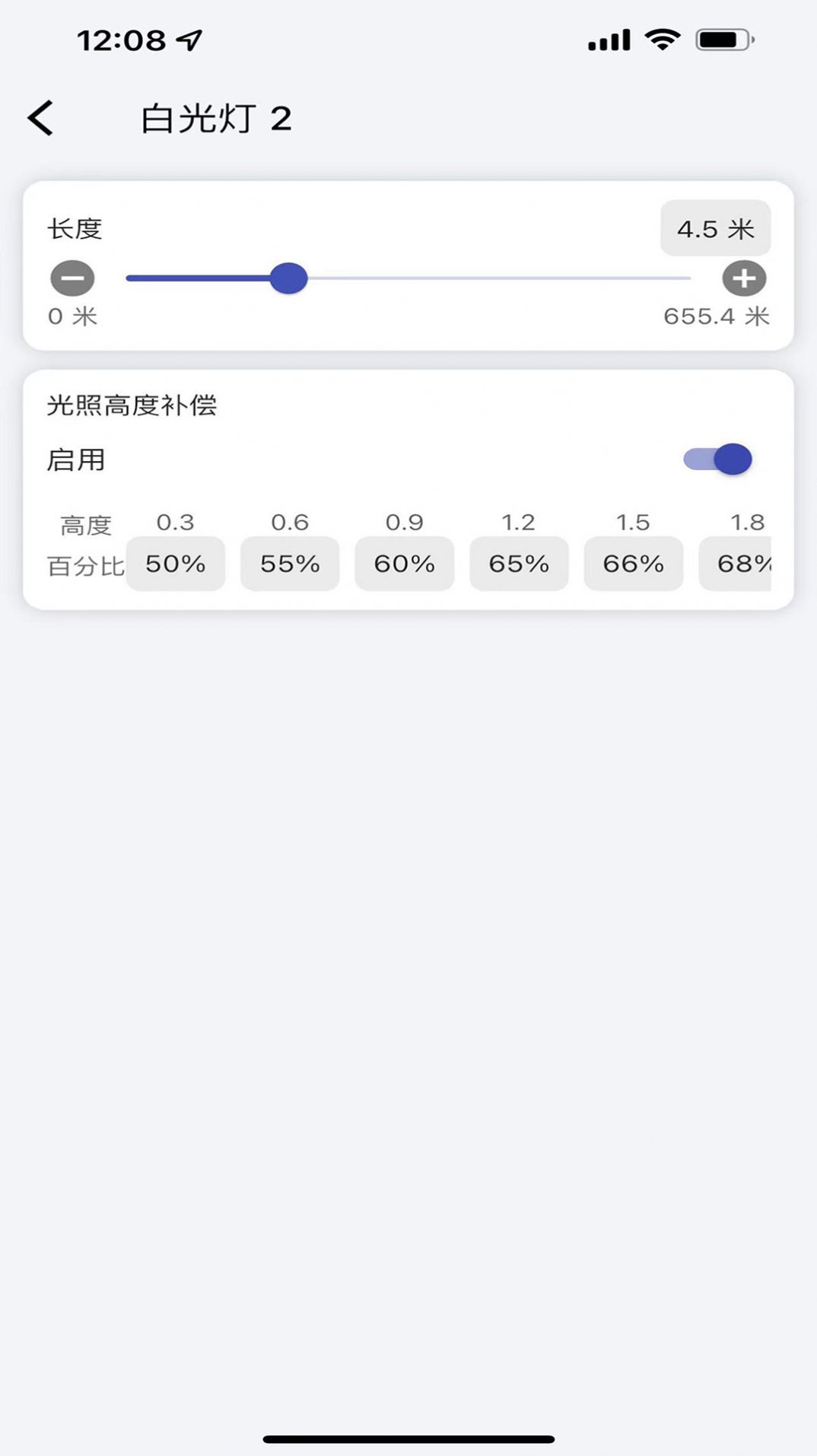
Task: Tap the 4.5 米 length value field
Action: pos(714,227)
